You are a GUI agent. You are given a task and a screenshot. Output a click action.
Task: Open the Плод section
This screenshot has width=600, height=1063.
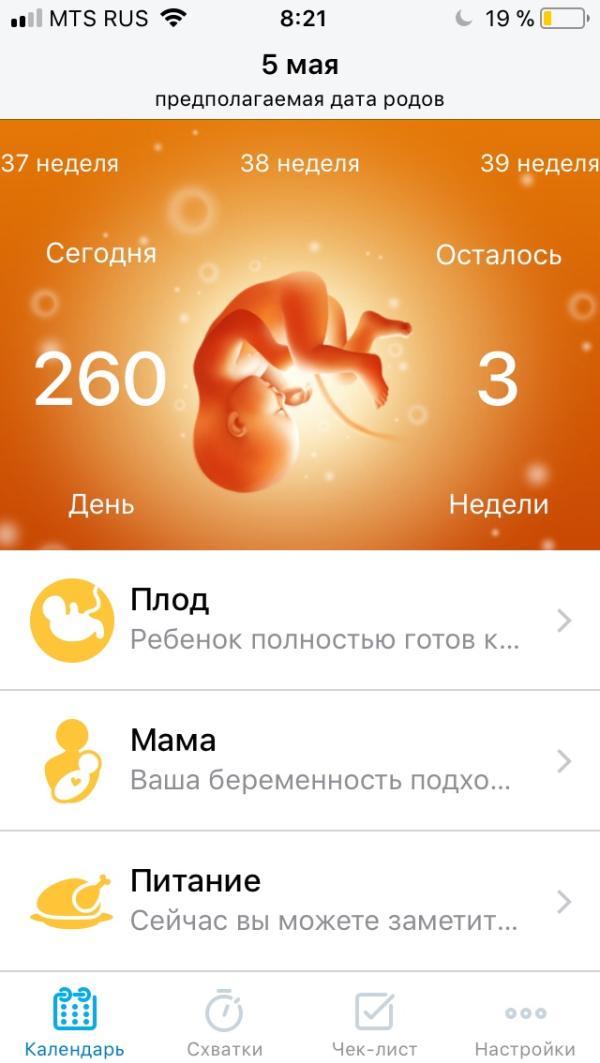(x=300, y=620)
